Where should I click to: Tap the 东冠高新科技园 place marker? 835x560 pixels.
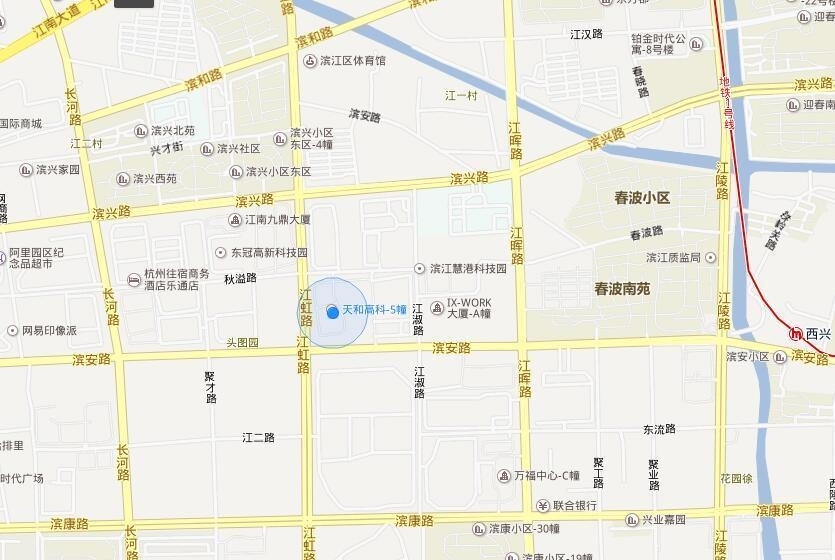221,253
